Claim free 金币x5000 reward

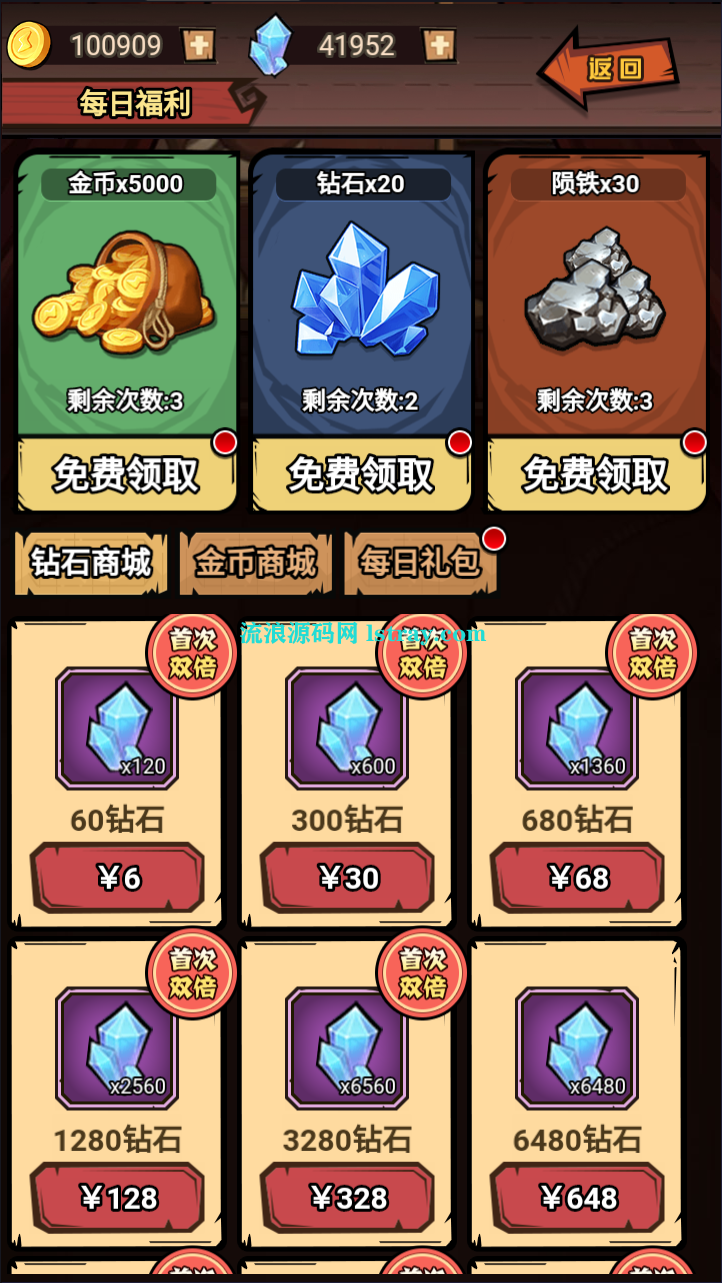126,474
